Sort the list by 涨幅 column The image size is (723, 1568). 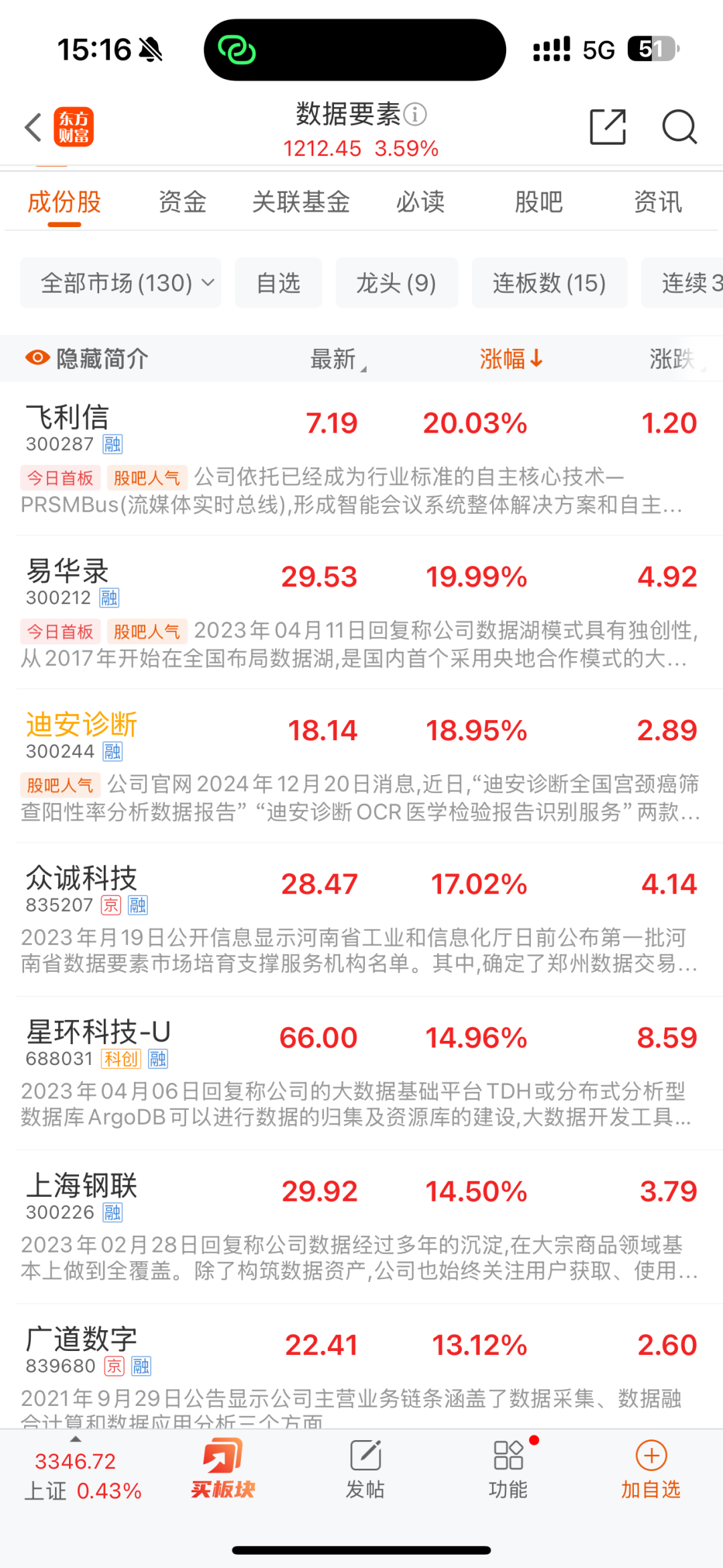point(510,359)
